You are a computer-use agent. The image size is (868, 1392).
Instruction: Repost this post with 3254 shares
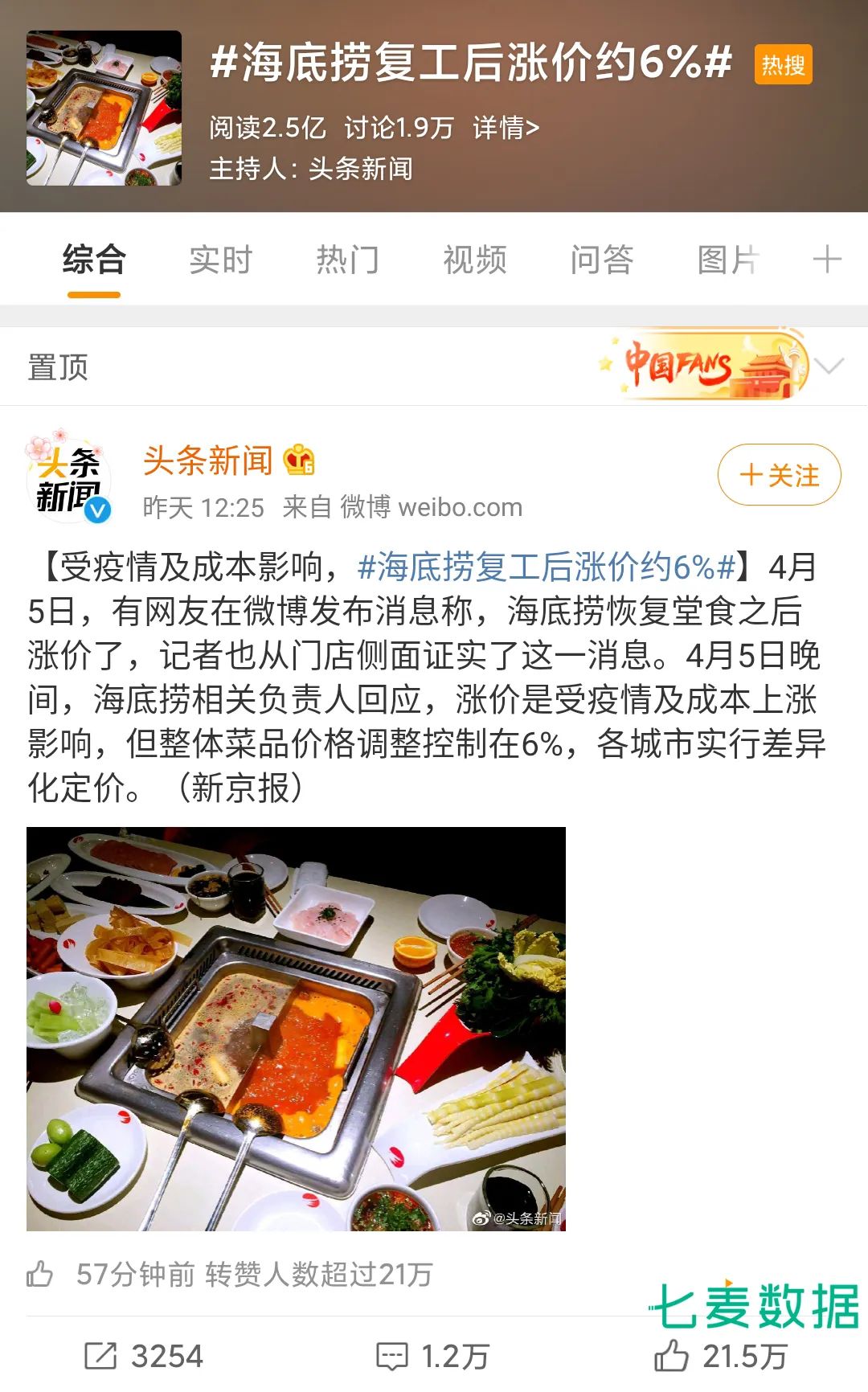(145, 1357)
